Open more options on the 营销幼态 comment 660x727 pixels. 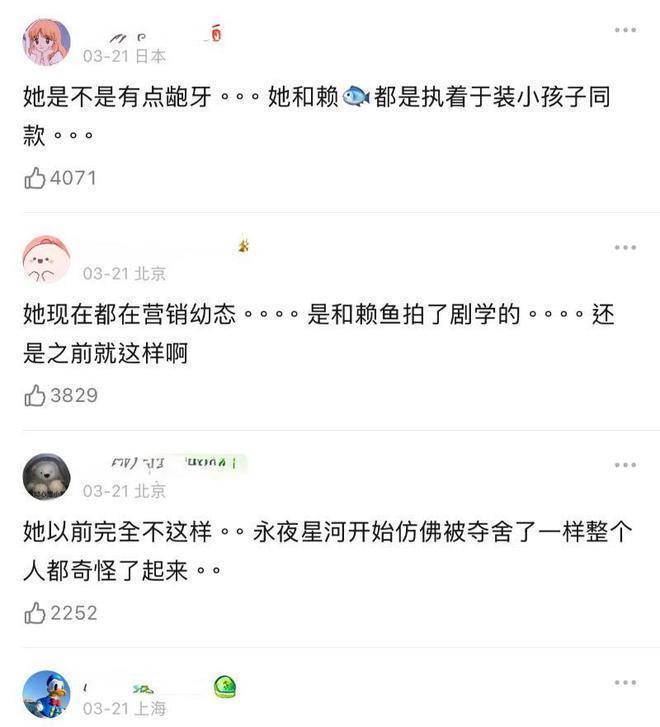coord(625,248)
